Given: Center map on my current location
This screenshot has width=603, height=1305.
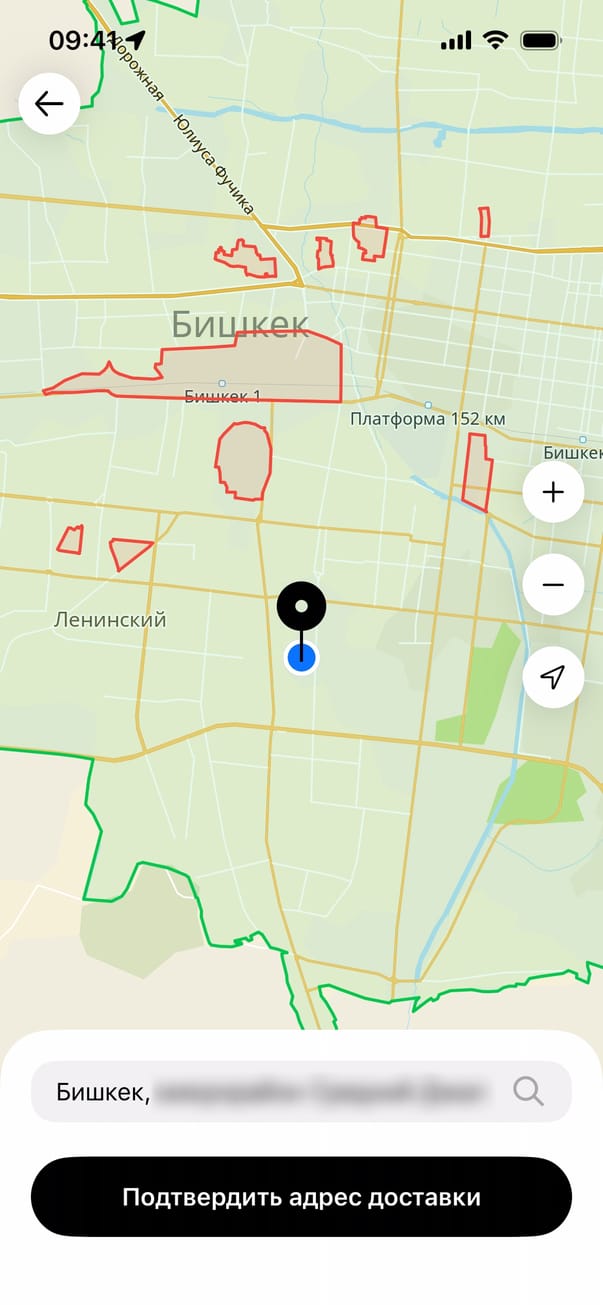Looking at the screenshot, I should 553,678.
